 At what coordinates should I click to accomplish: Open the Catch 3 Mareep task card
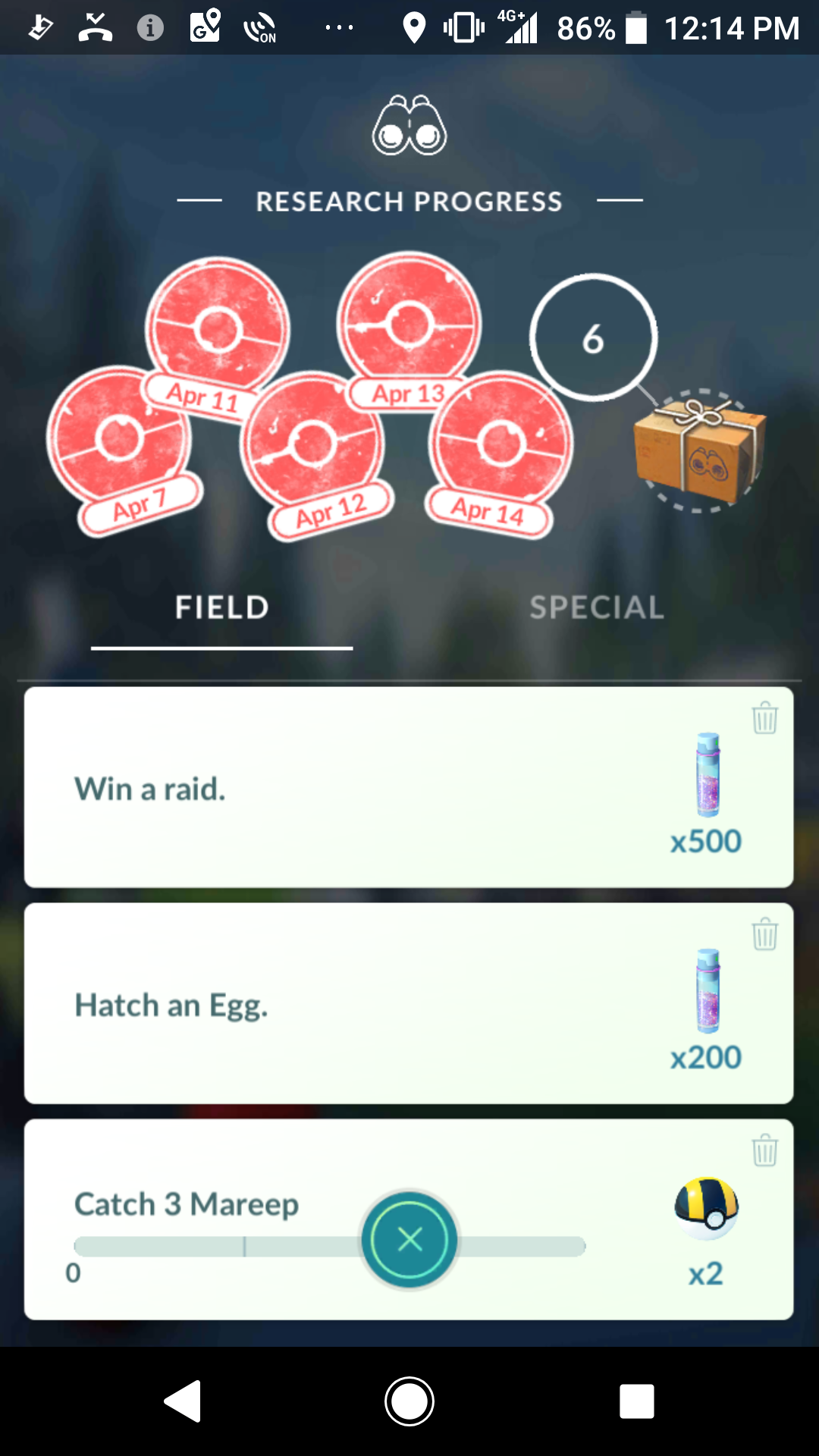tap(409, 1219)
